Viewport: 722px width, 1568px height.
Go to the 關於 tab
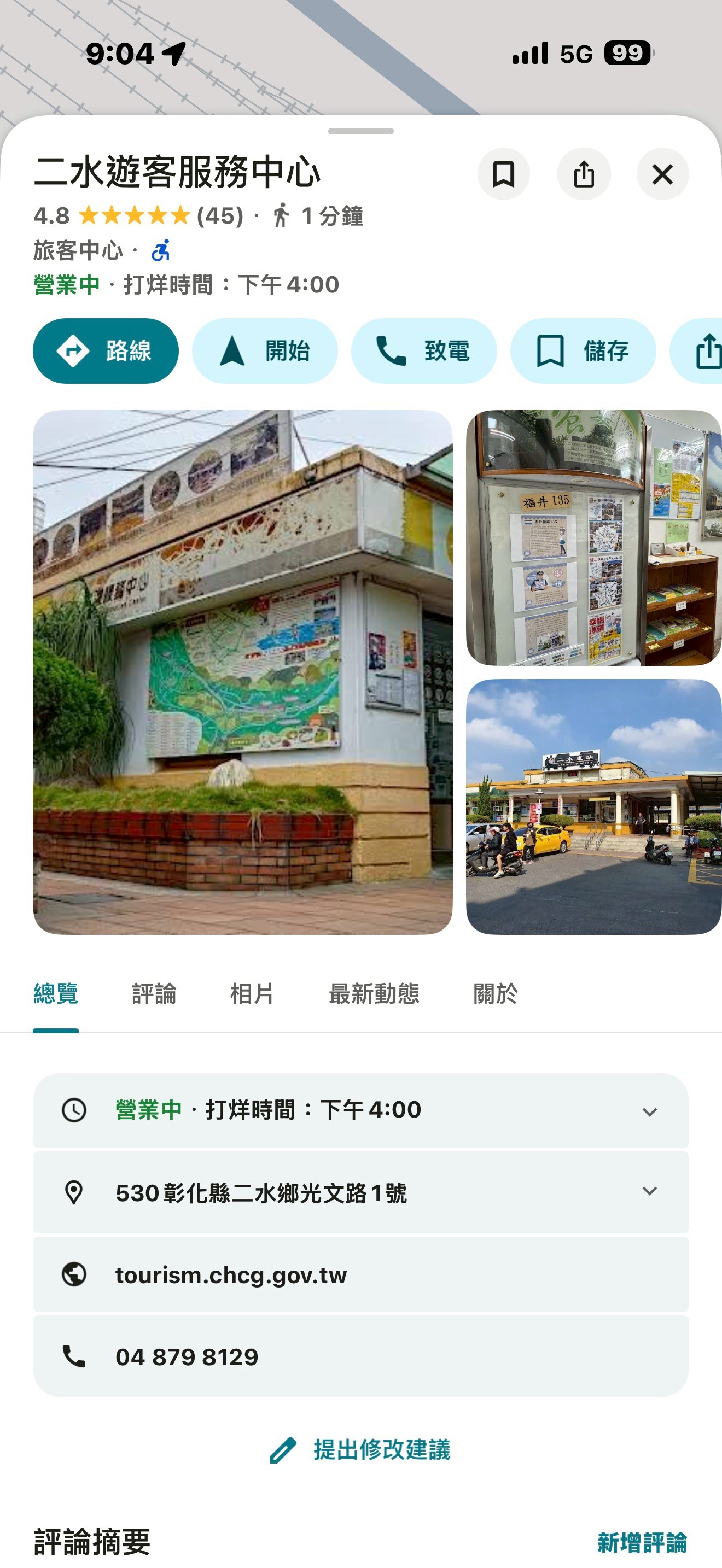[496, 994]
